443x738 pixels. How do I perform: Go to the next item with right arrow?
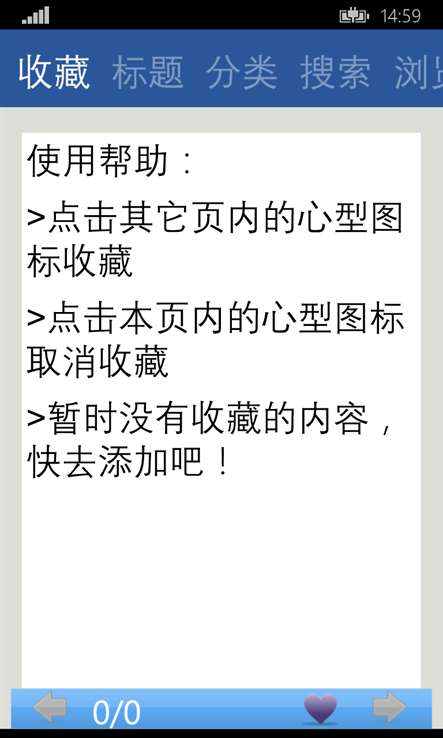click(389, 708)
